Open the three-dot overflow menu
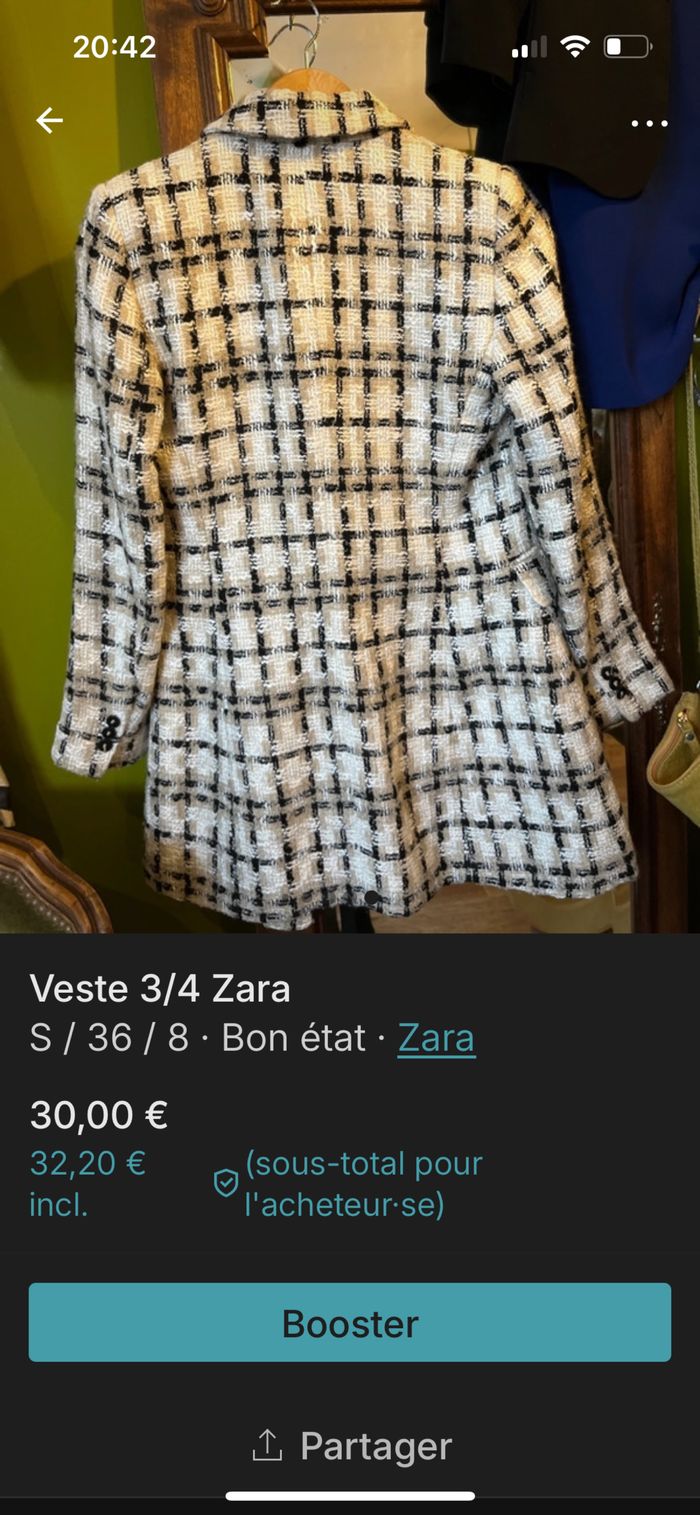Image resolution: width=700 pixels, height=1515 pixels. (649, 123)
